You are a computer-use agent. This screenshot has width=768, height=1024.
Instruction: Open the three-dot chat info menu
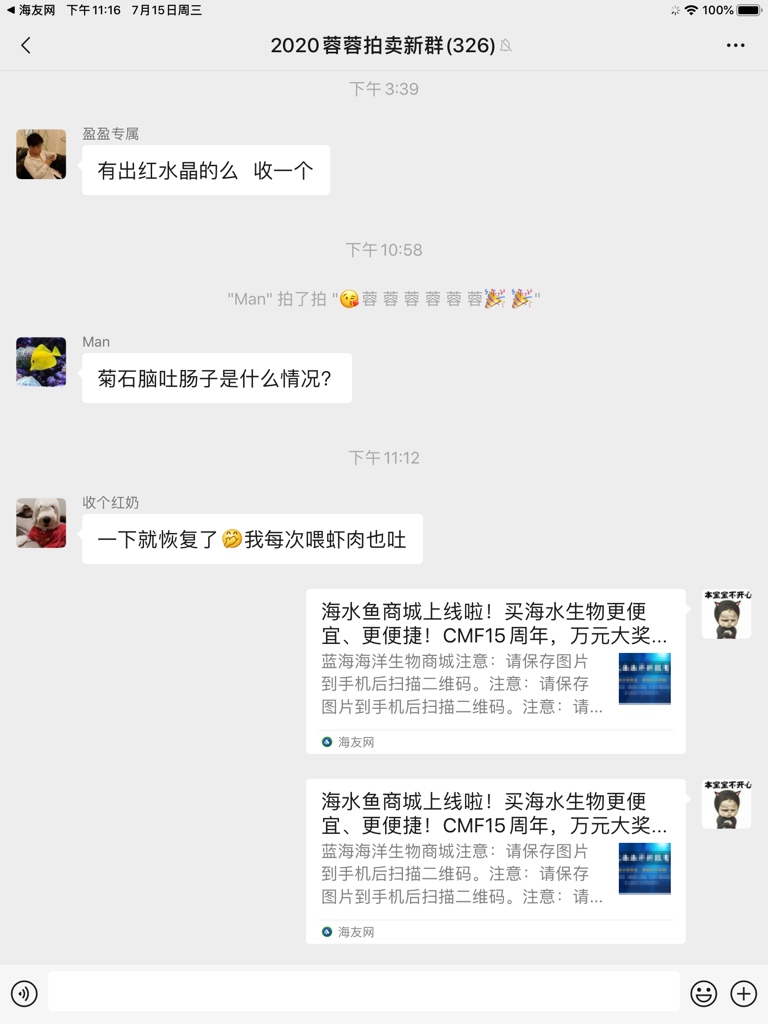point(736,45)
